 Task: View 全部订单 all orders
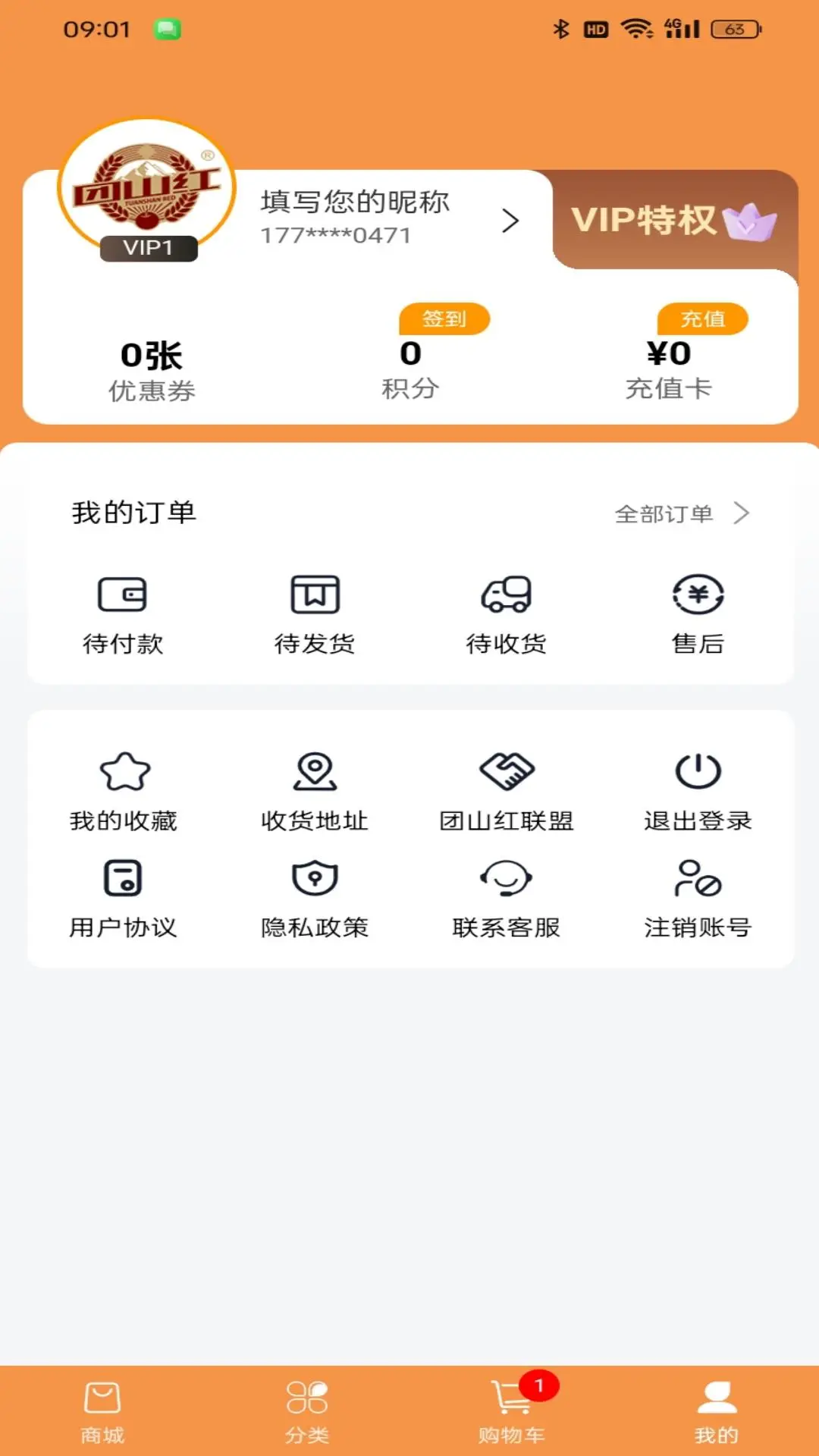(681, 513)
